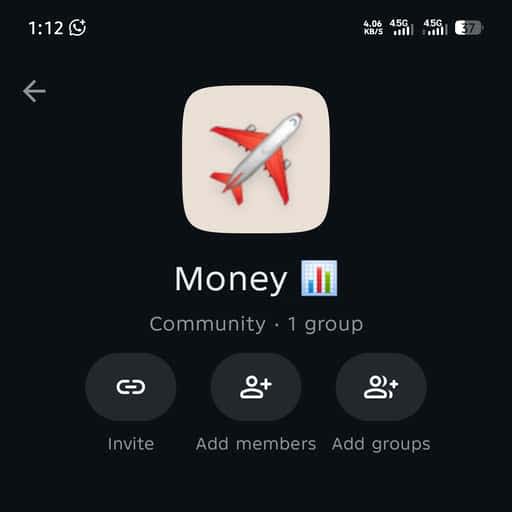The image size is (512, 512).
Task: Go back using the arrow icon
Action: [34, 91]
